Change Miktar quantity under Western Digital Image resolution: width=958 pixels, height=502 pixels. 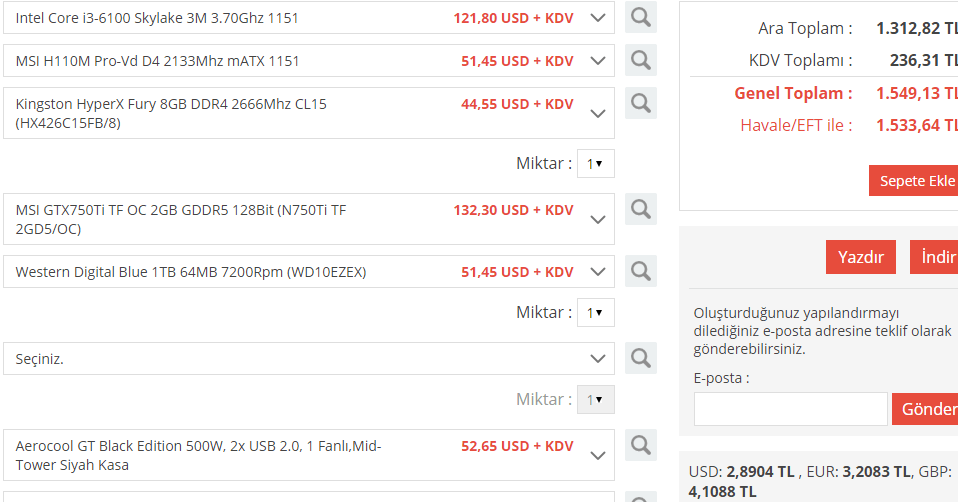pyautogui.click(x=595, y=312)
